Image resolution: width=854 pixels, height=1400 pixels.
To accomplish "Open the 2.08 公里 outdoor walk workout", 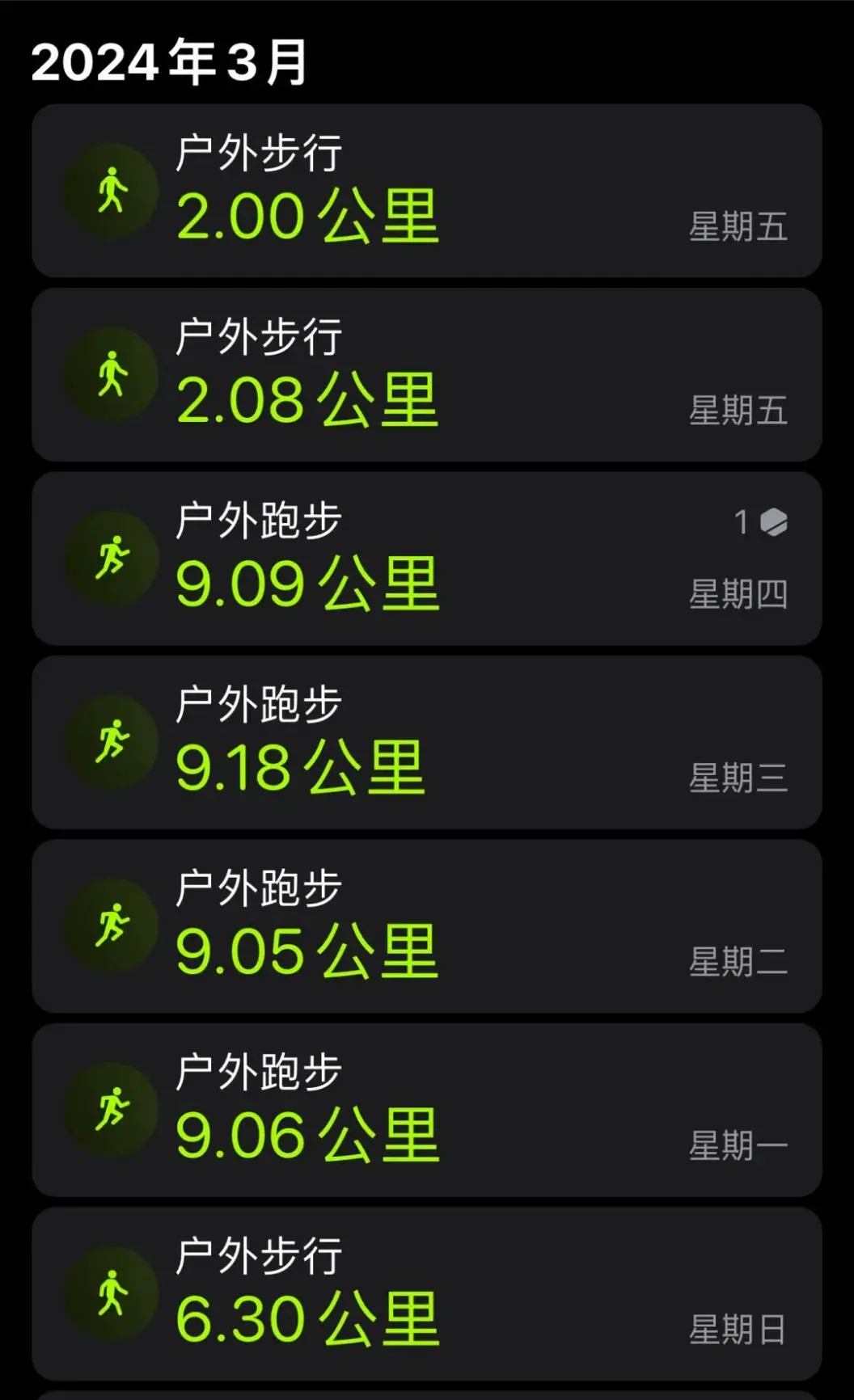I will (x=427, y=375).
